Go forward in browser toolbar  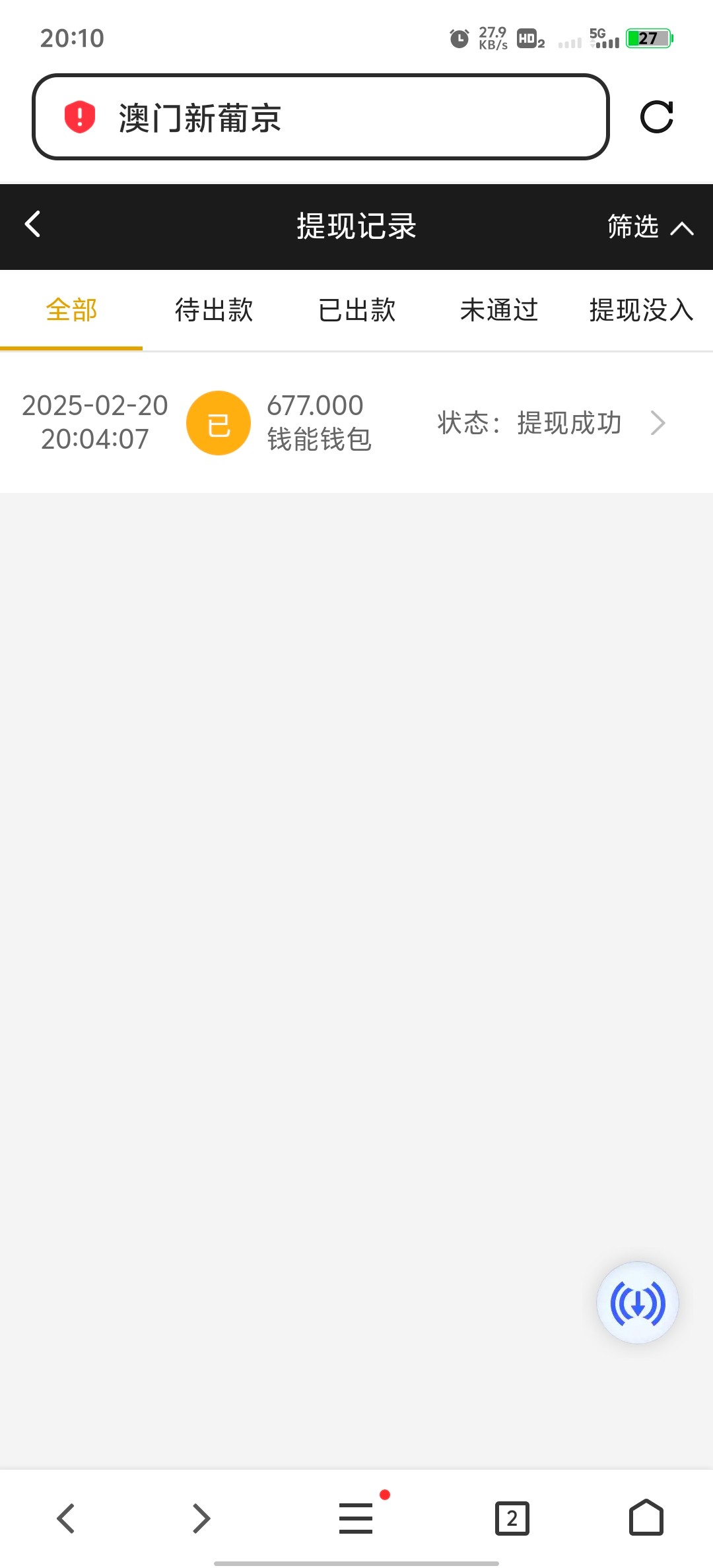201,1519
